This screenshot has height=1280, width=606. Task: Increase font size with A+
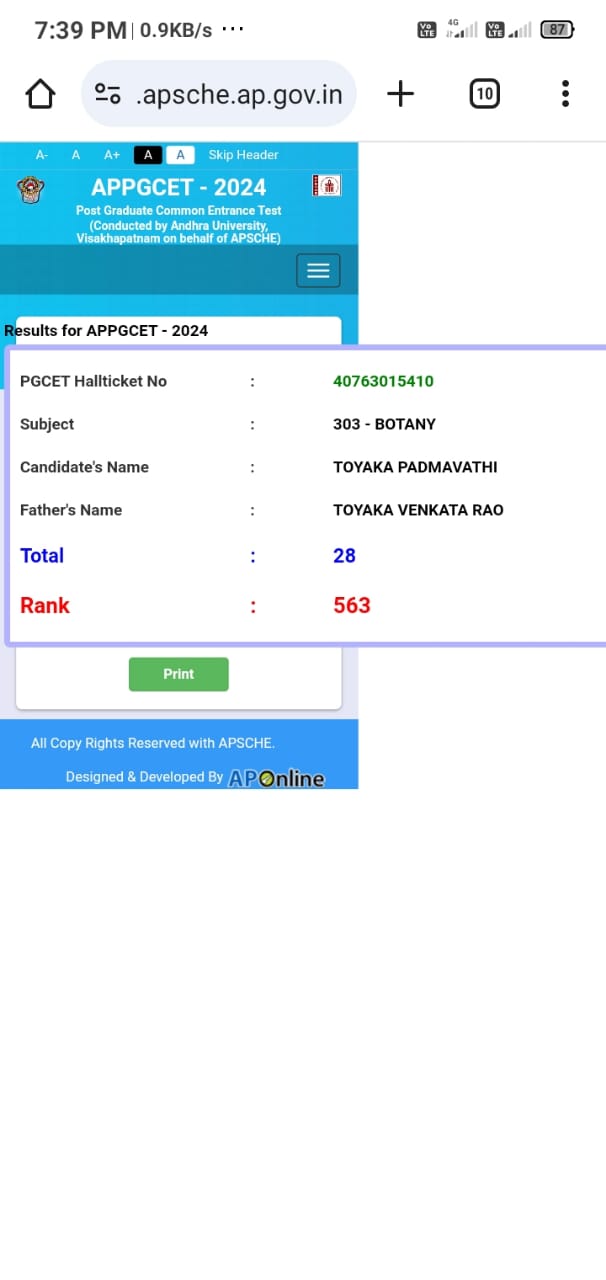[x=112, y=155]
